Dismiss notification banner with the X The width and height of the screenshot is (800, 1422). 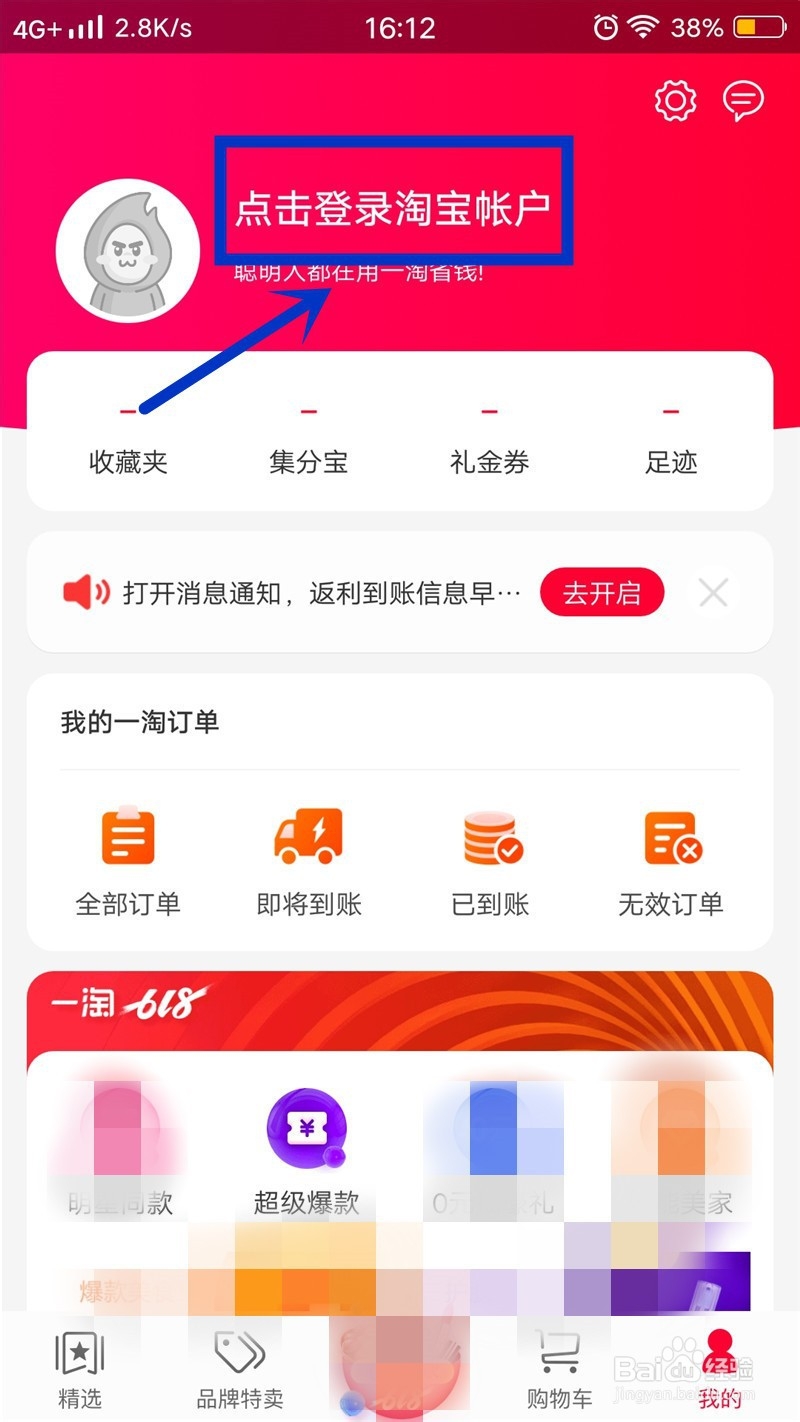pyautogui.click(x=714, y=592)
